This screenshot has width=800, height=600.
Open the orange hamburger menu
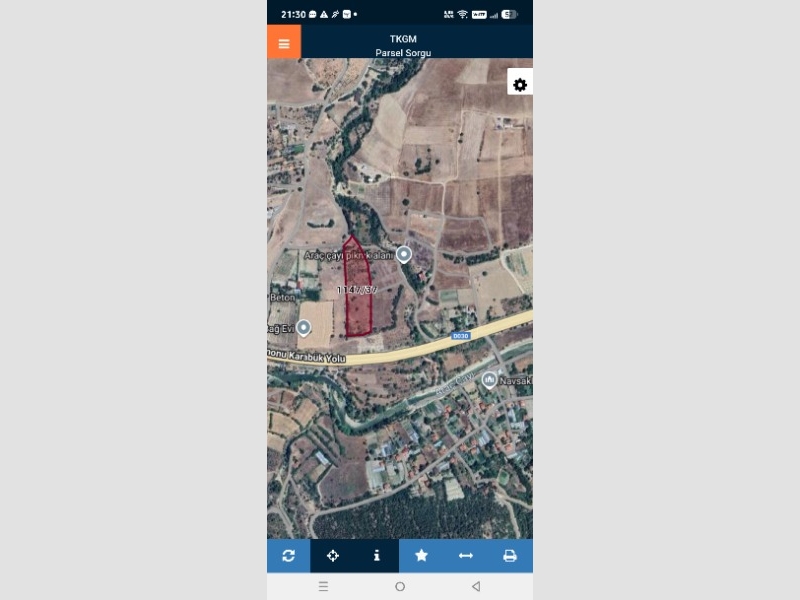(284, 43)
